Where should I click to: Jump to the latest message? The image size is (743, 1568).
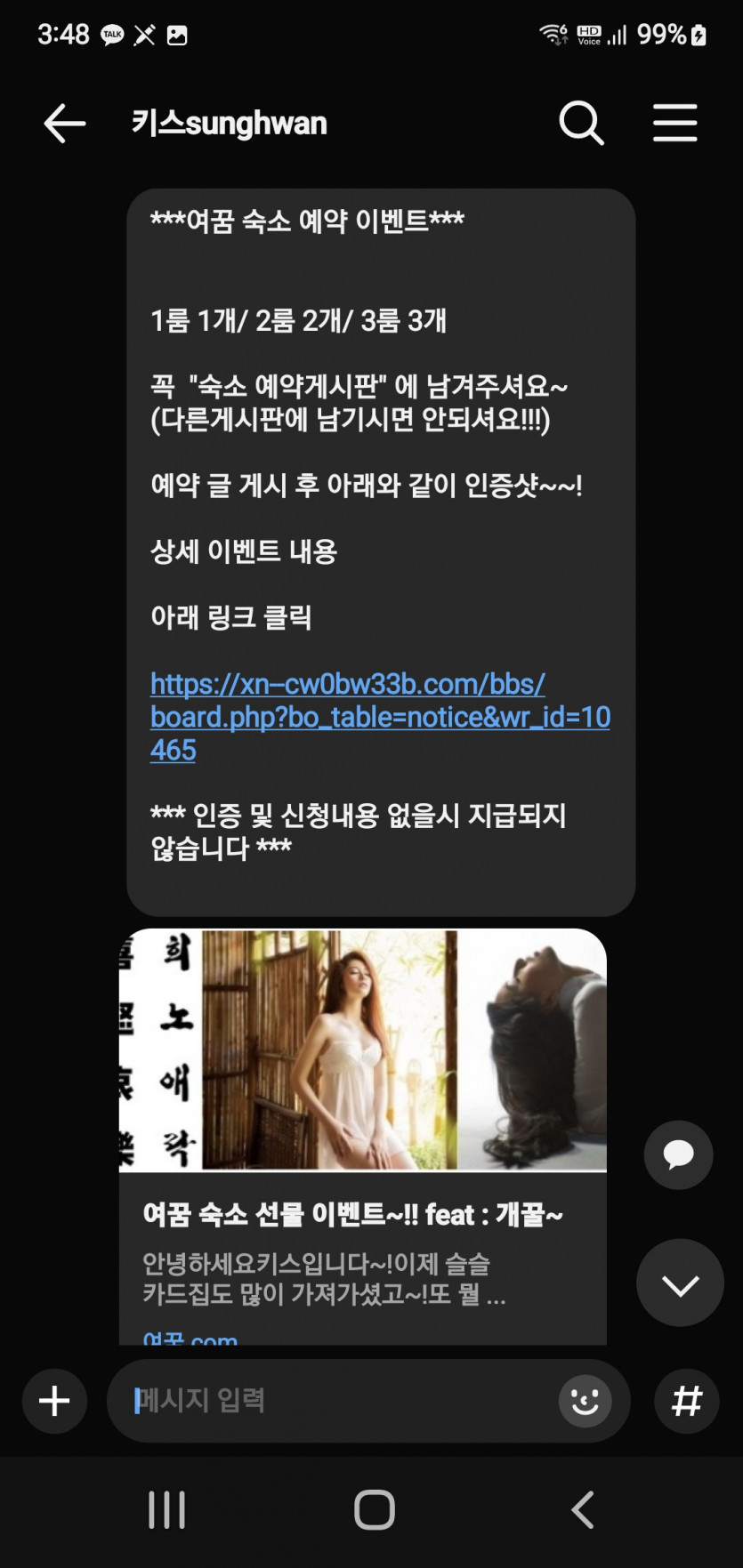click(x=680, y=1283)
